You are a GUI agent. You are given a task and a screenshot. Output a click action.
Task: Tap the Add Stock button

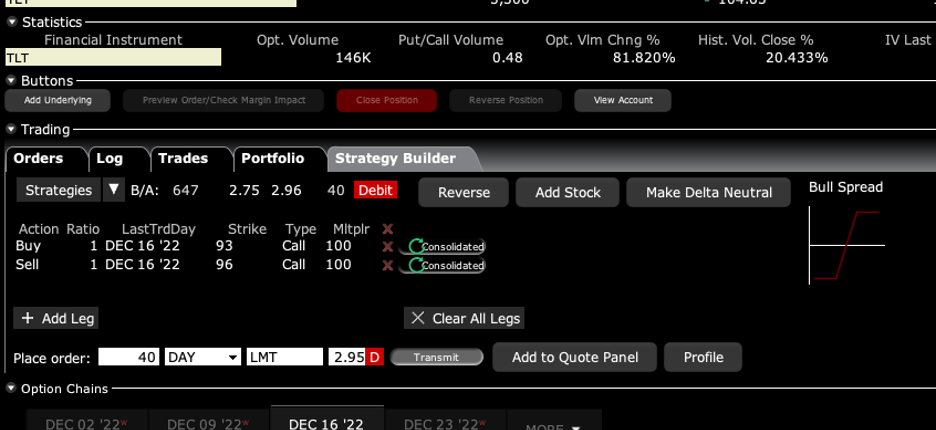click(567, 192)
